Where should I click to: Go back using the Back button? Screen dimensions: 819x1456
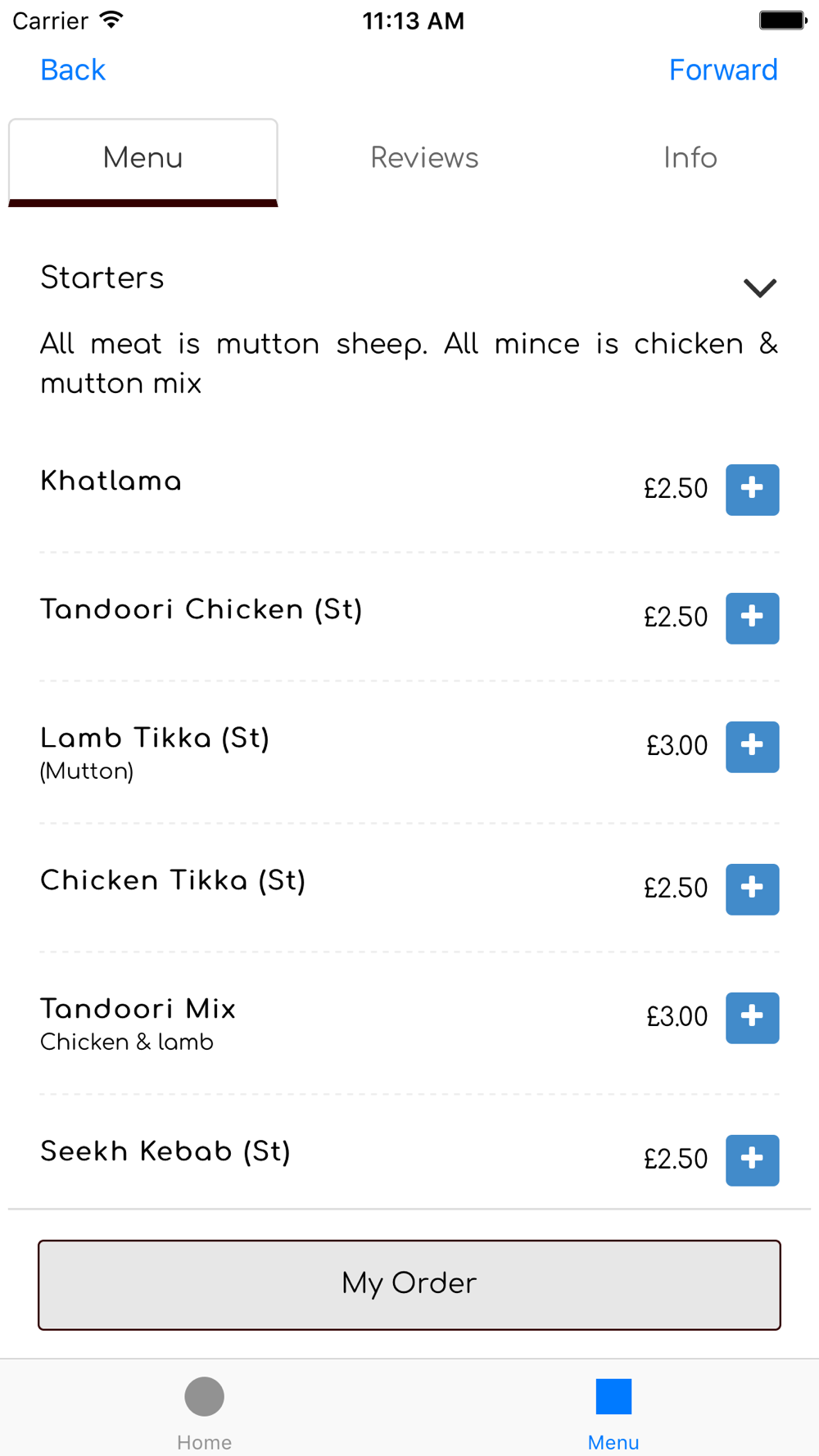[73, 70]
